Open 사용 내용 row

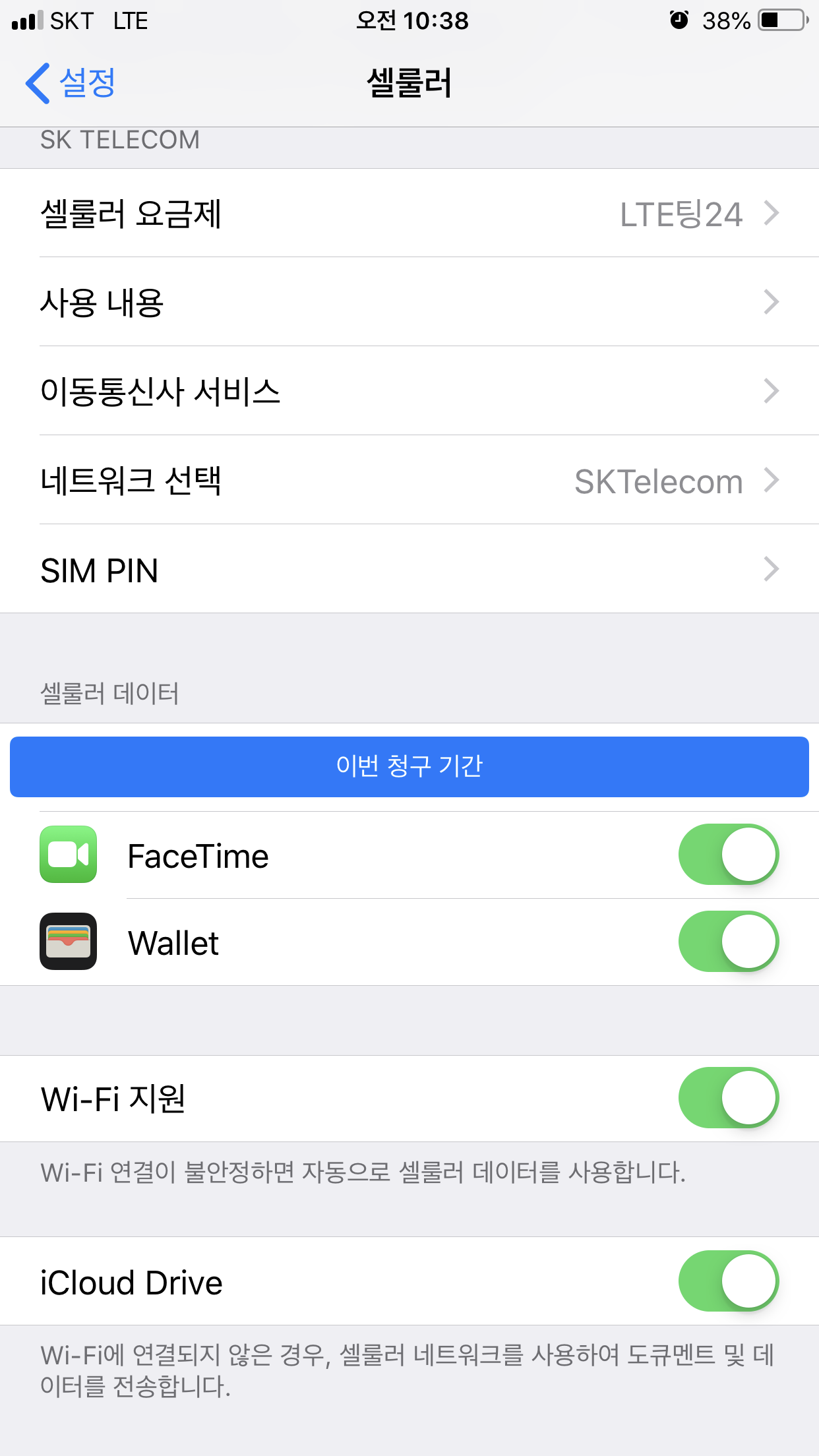tap(409, 302)
